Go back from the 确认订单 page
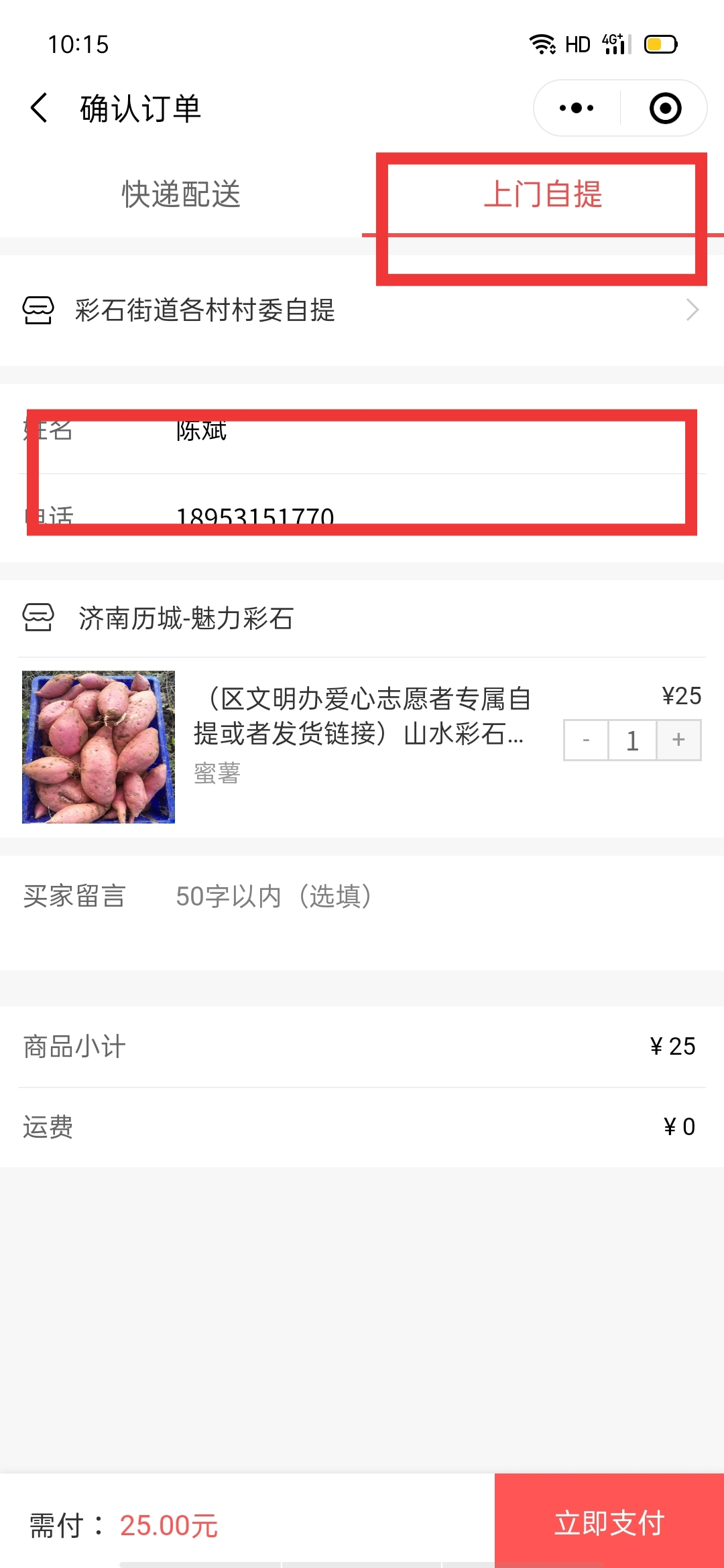 coord(39,108)
